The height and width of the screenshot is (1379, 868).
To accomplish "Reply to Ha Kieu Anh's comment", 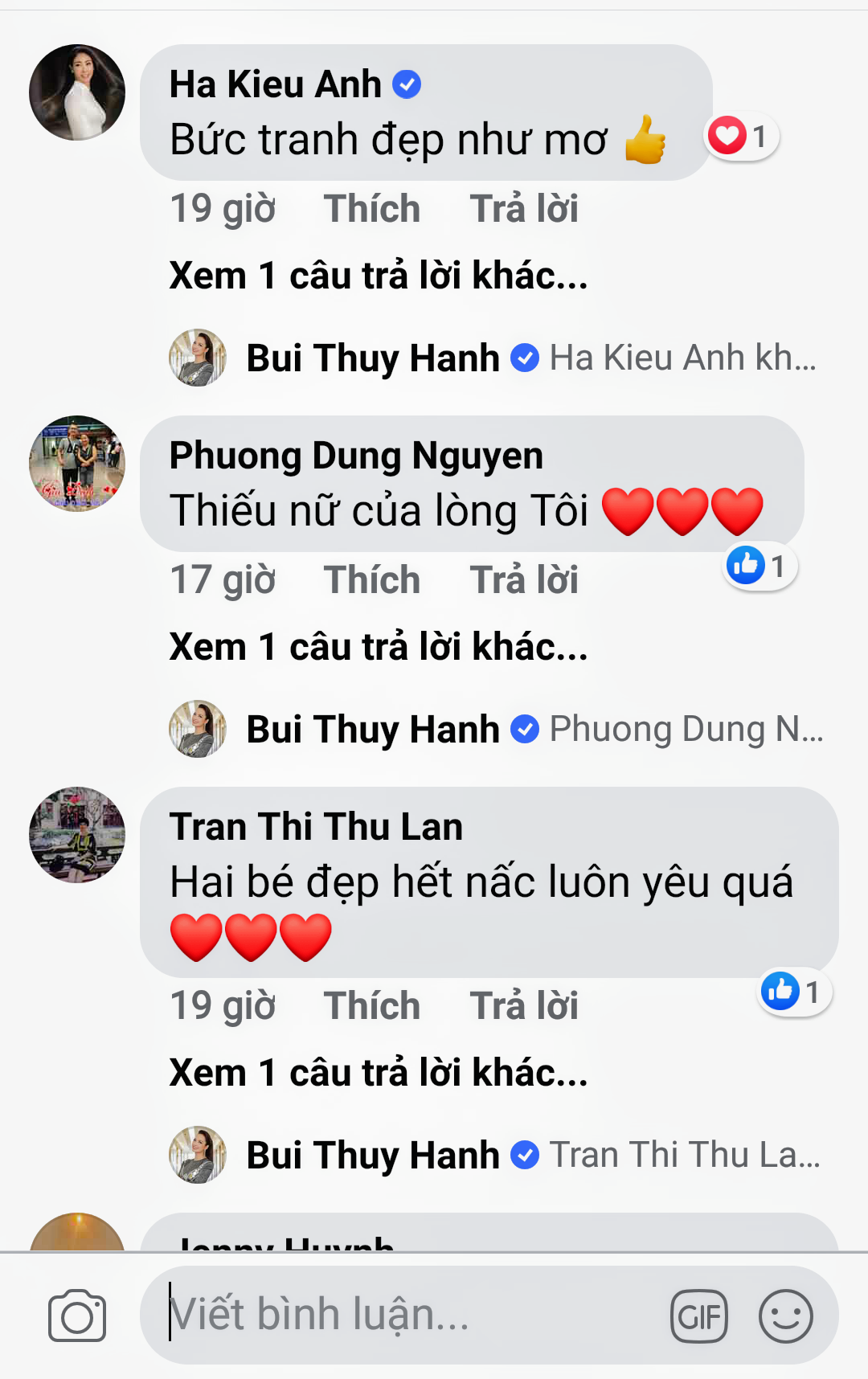I will tap(523, 209).
